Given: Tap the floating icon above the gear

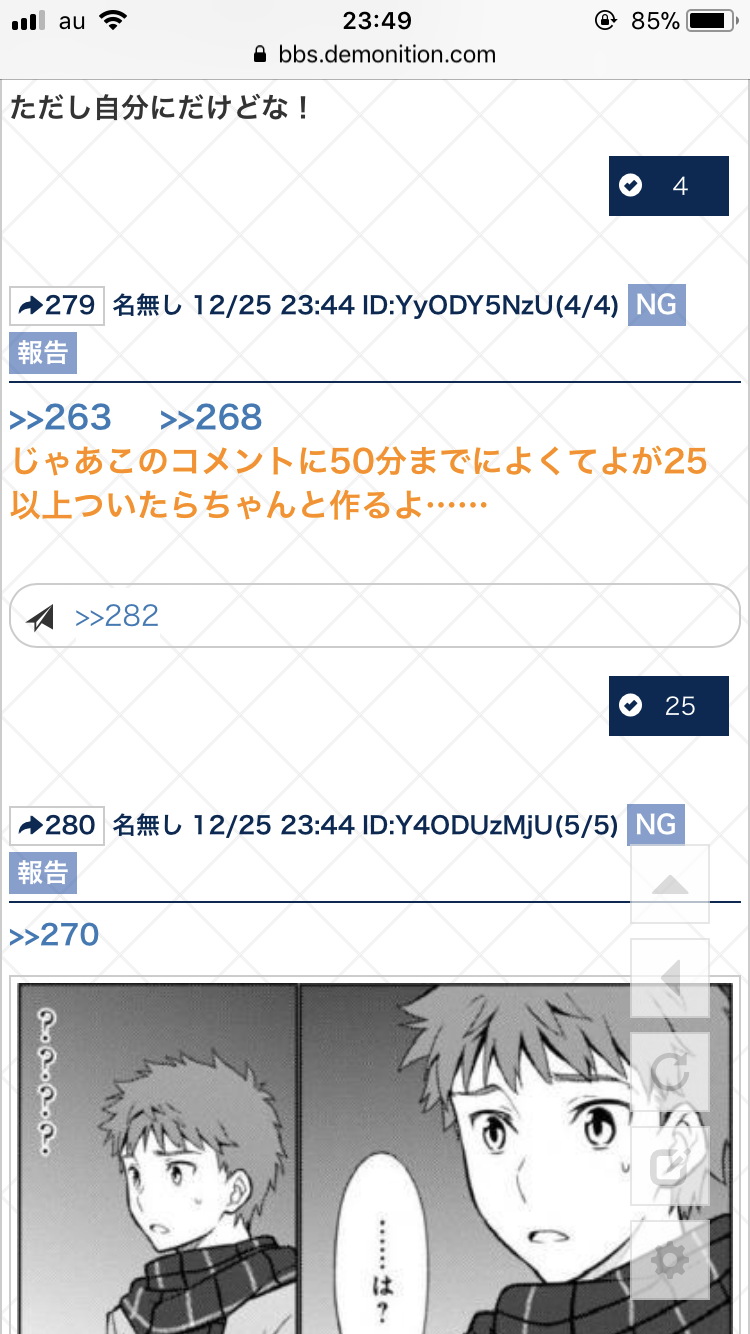Looking at the screenshot, I should 670,1166.
